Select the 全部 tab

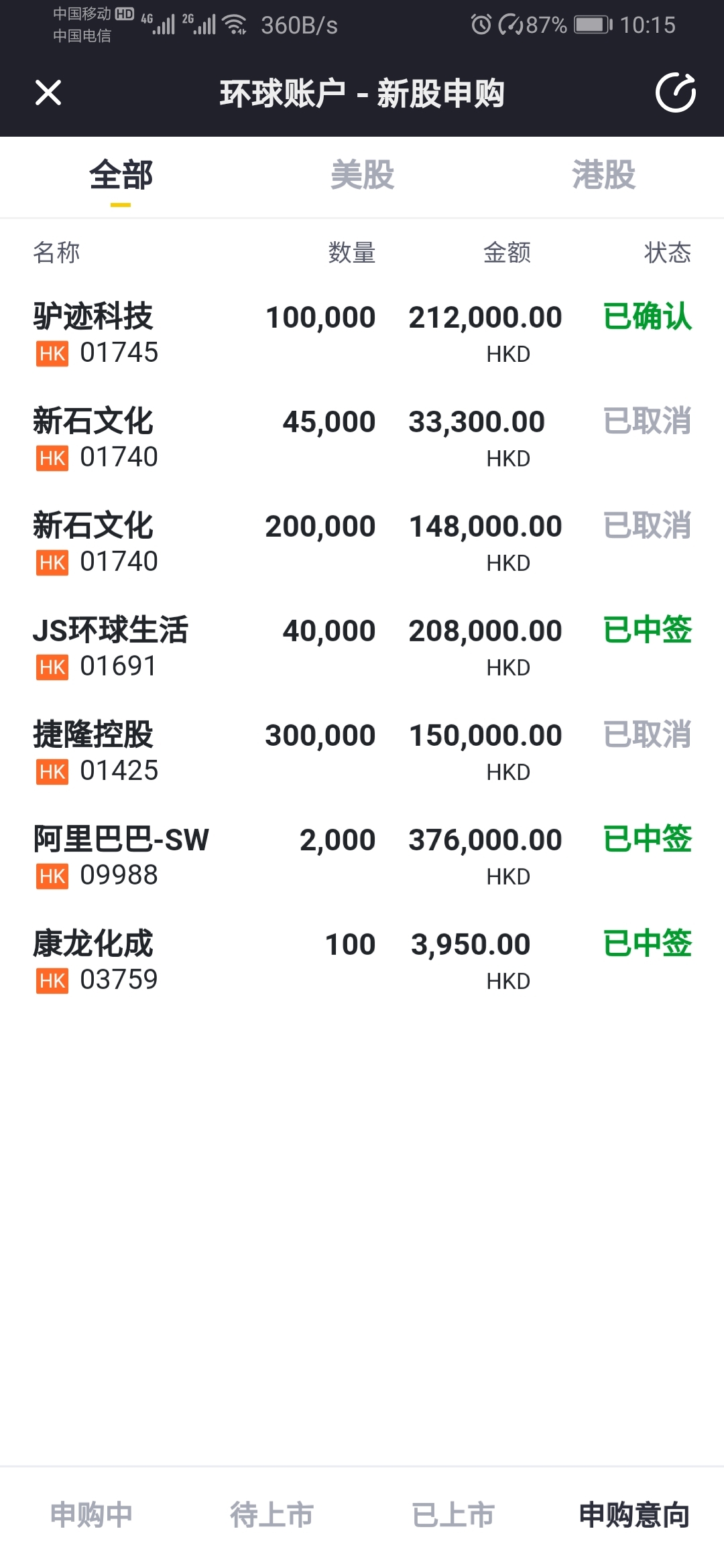tap(121, 175)
